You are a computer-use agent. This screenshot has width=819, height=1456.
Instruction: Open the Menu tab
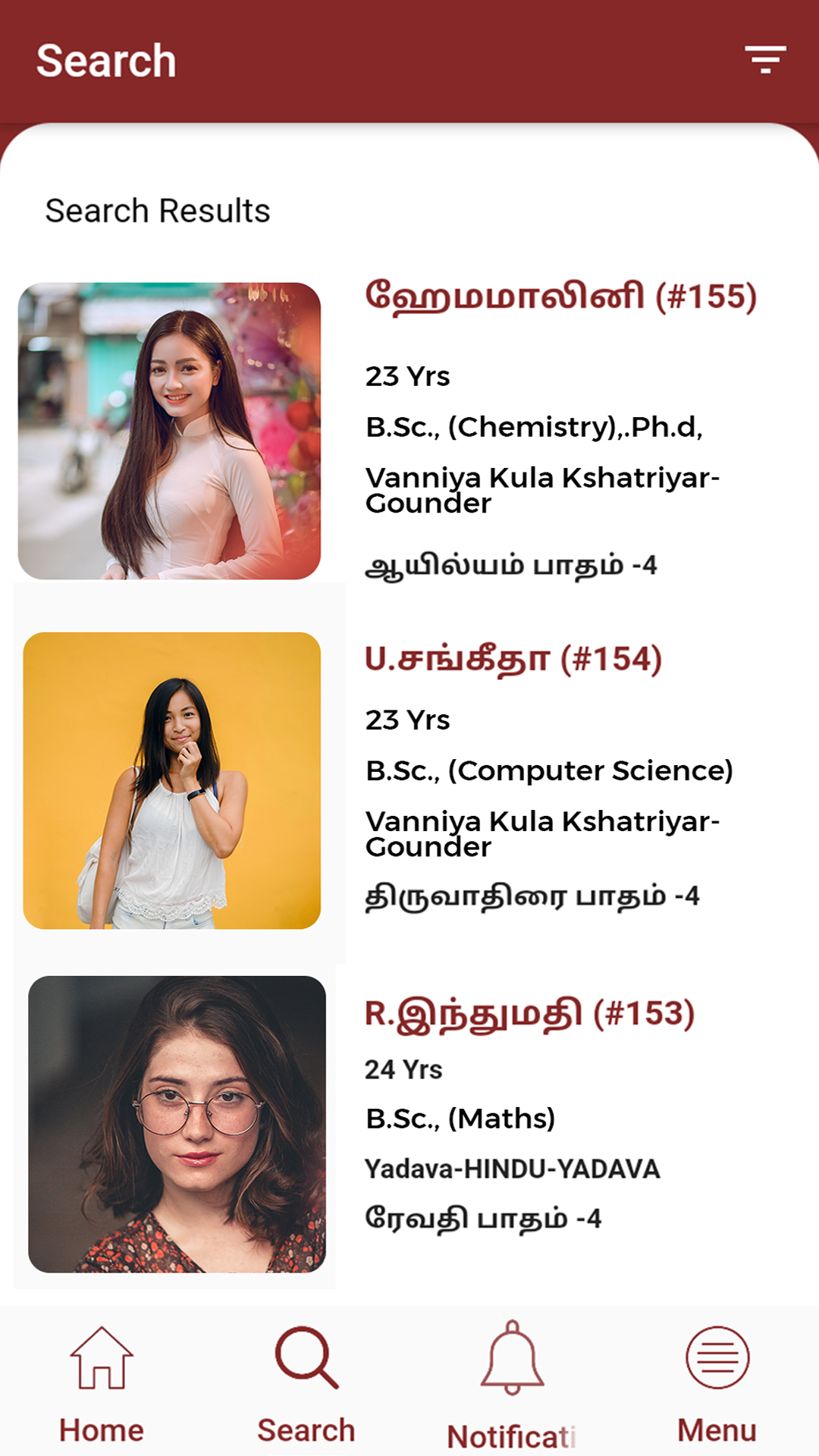(x=717, y=1384)
